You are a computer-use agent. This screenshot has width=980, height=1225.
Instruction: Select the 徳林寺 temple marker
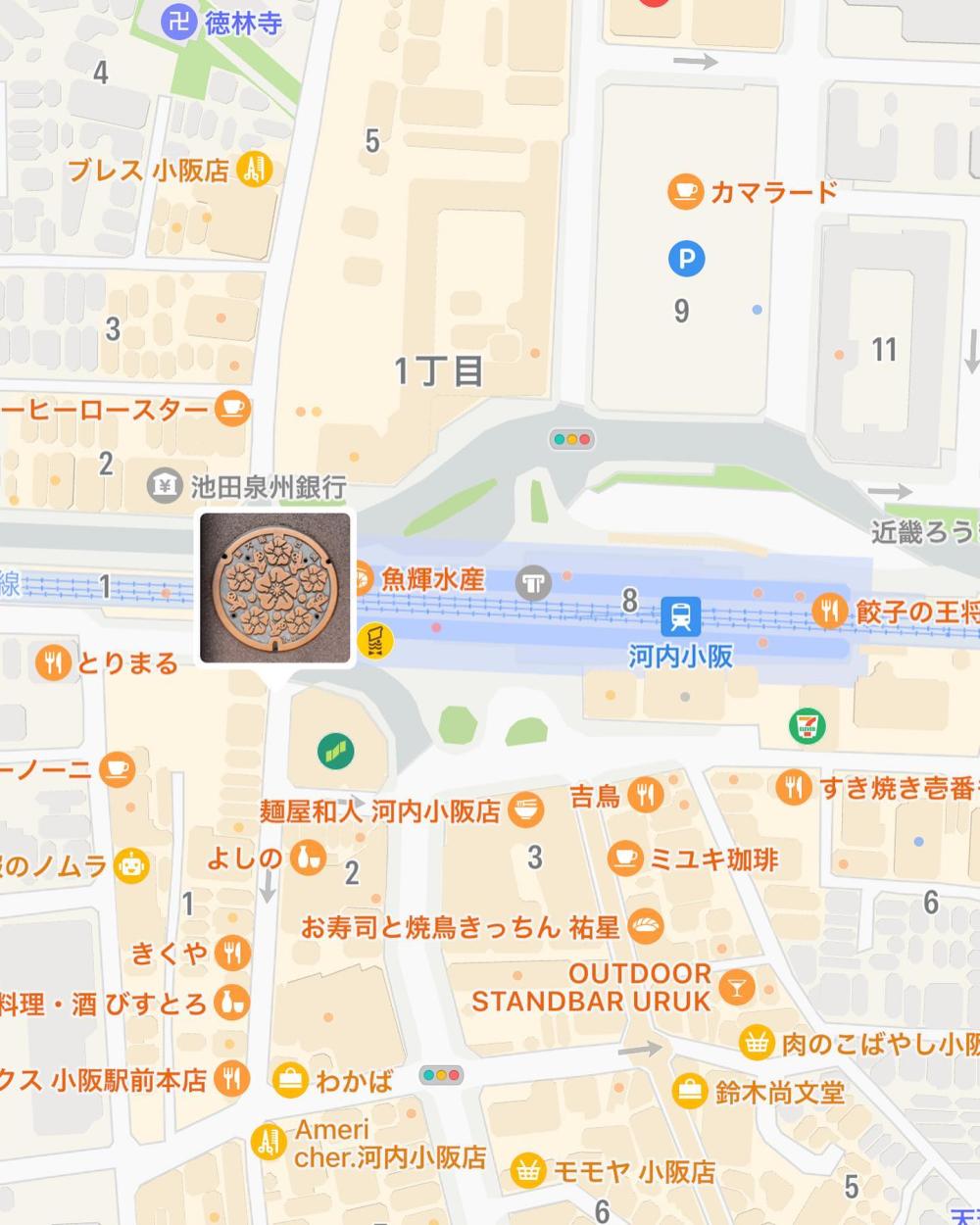(178, 20)
